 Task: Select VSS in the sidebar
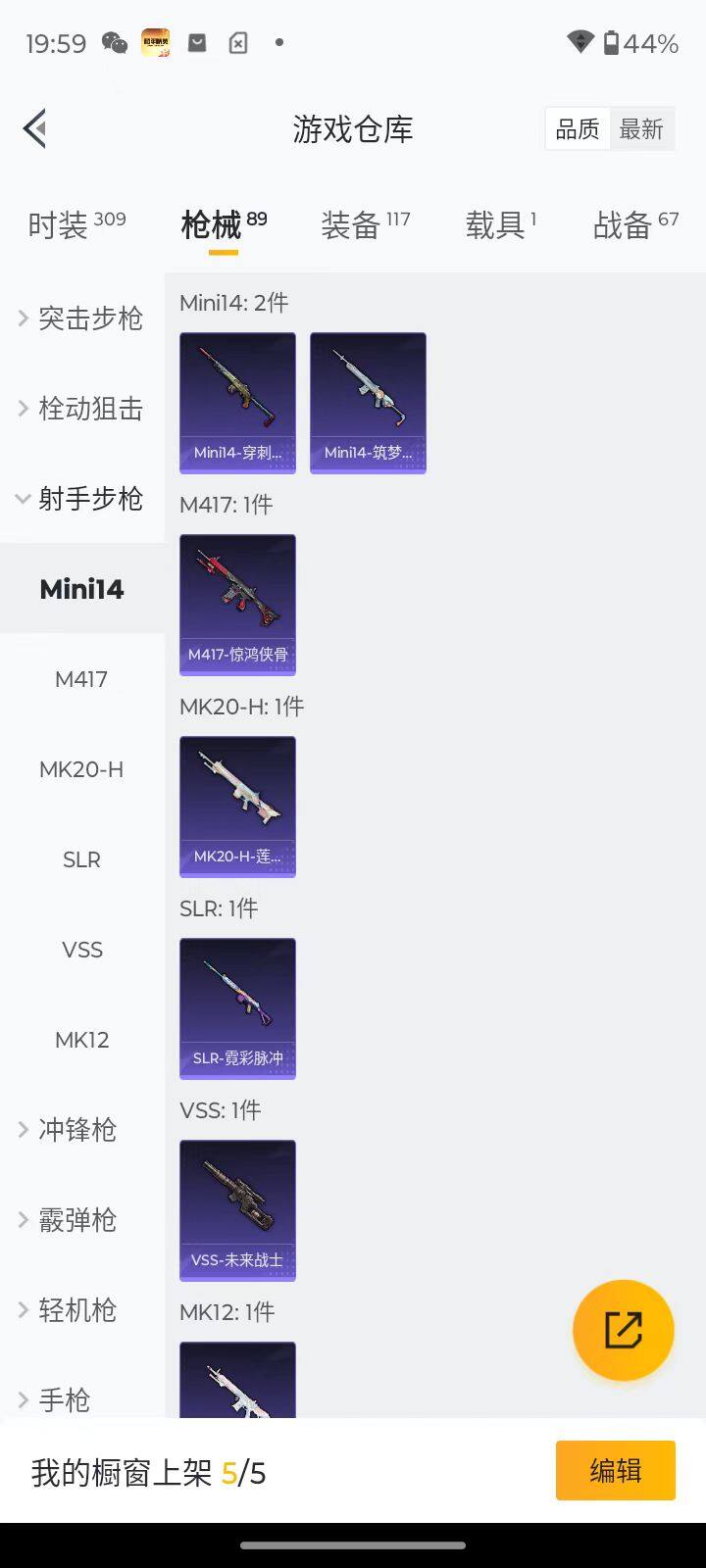[x=81, y=950]
